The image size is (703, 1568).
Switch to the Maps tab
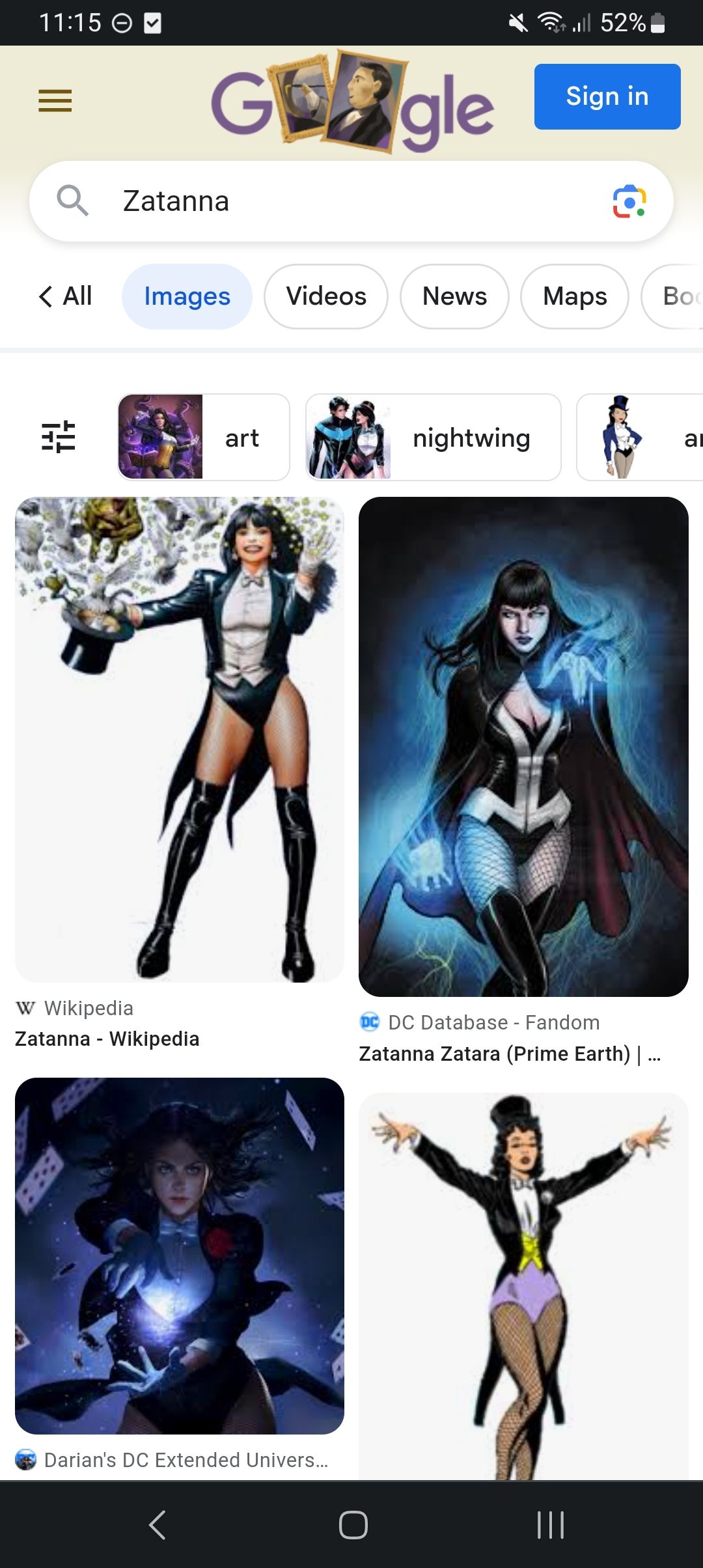[x=575, y=296]
